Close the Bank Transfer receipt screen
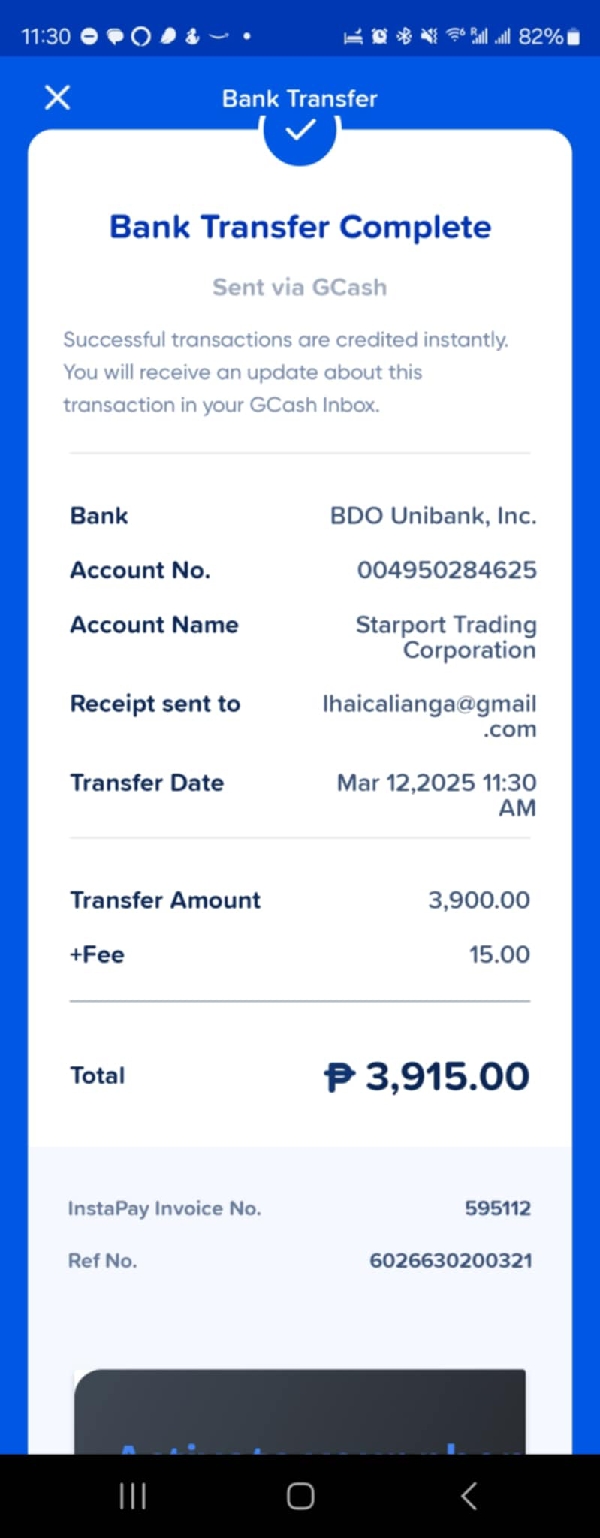The image size is (600, 1538). tap(58, 98)
